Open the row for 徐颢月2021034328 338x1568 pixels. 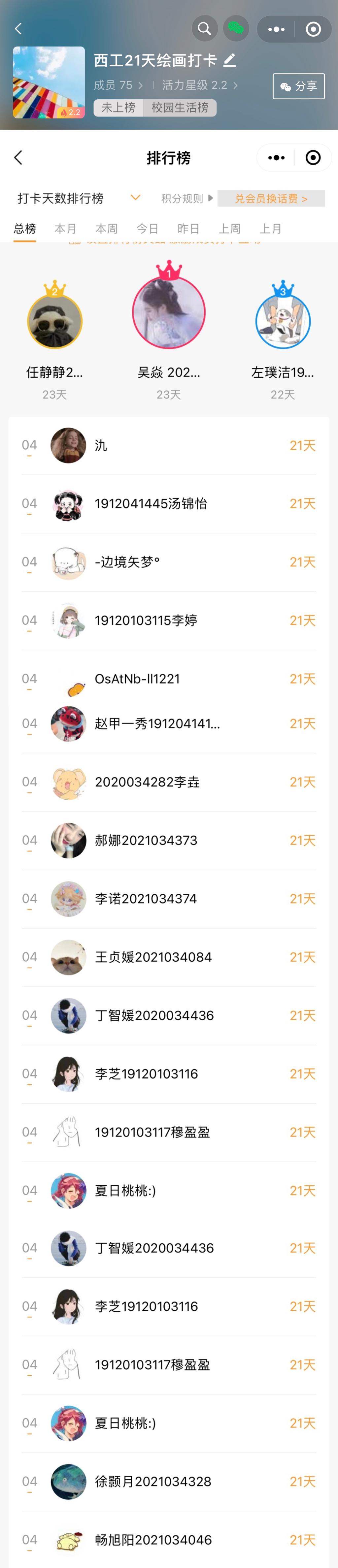tap(169, 1482)
